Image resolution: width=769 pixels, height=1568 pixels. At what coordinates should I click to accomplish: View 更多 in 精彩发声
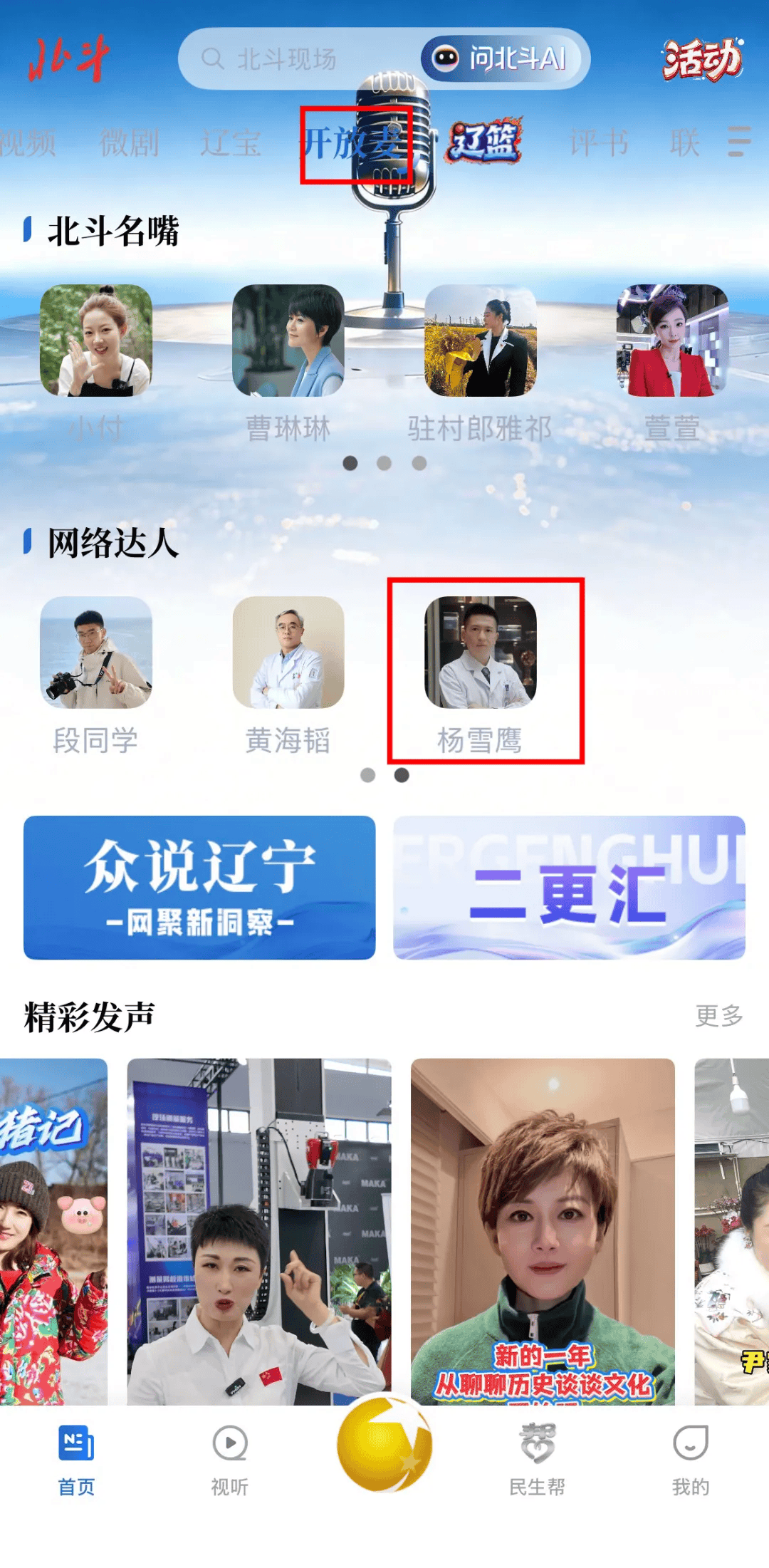click(x=718, y=1015)
